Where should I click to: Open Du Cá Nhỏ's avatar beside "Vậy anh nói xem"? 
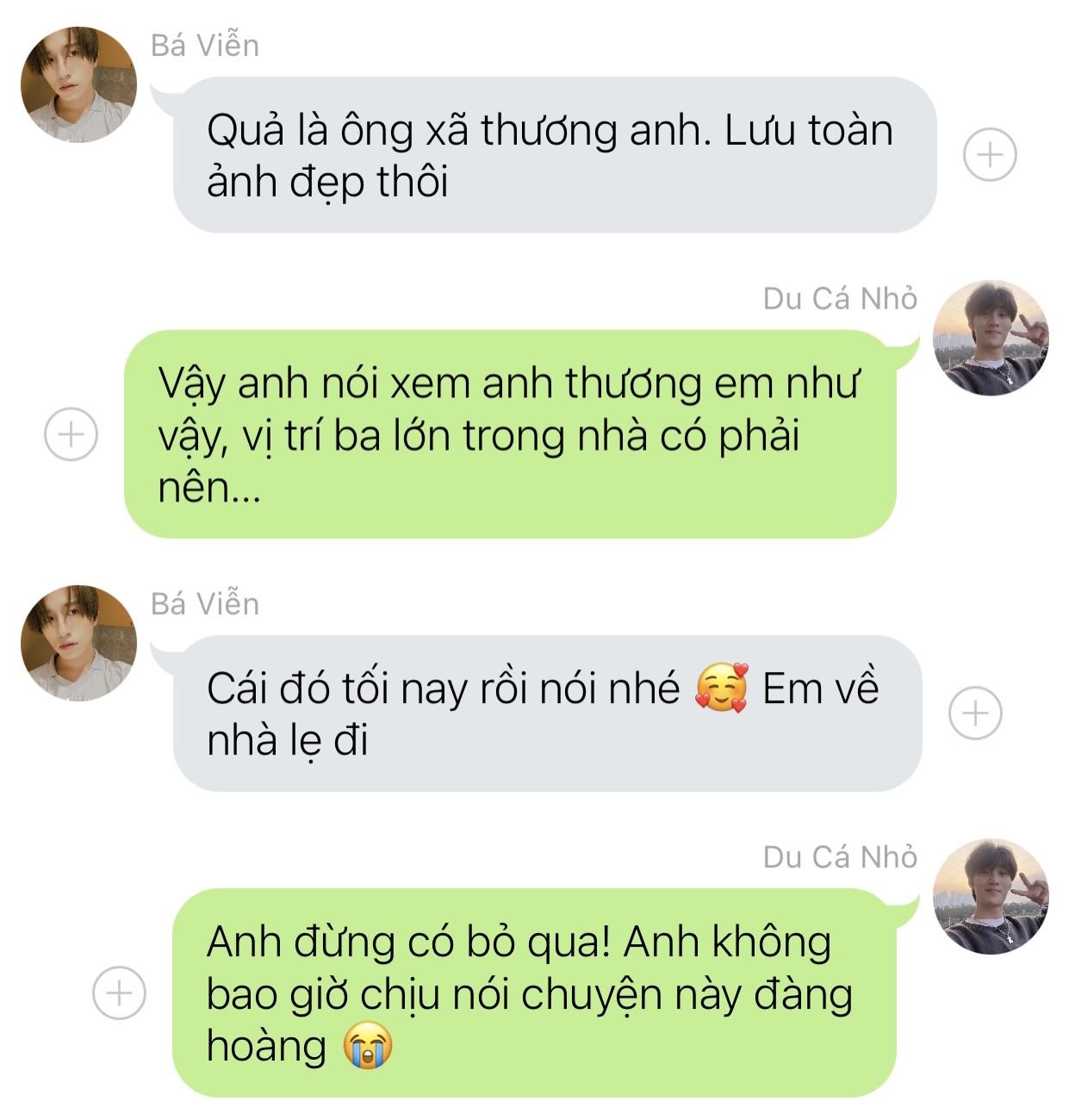[991, 338]
